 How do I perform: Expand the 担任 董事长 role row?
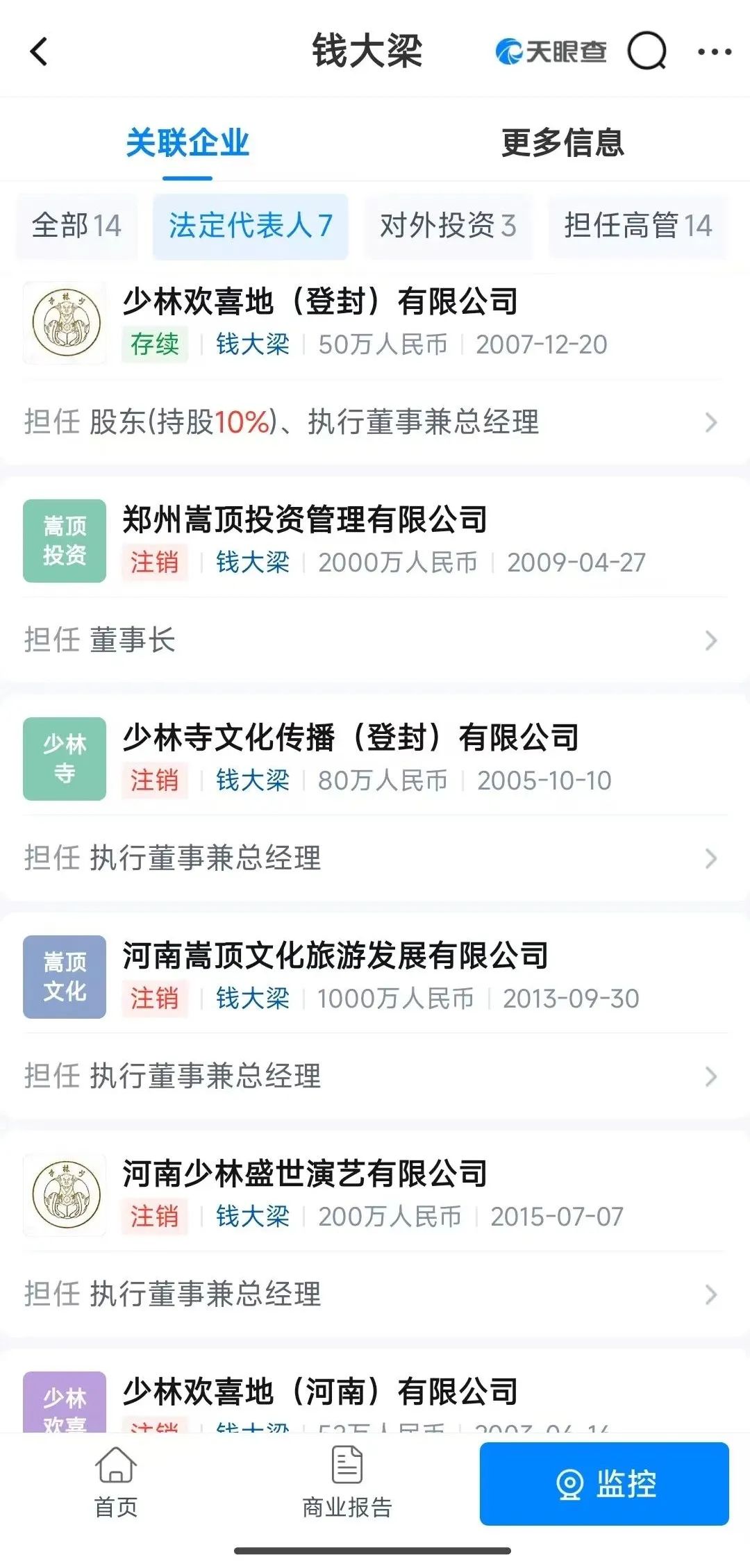coord(372,640)
